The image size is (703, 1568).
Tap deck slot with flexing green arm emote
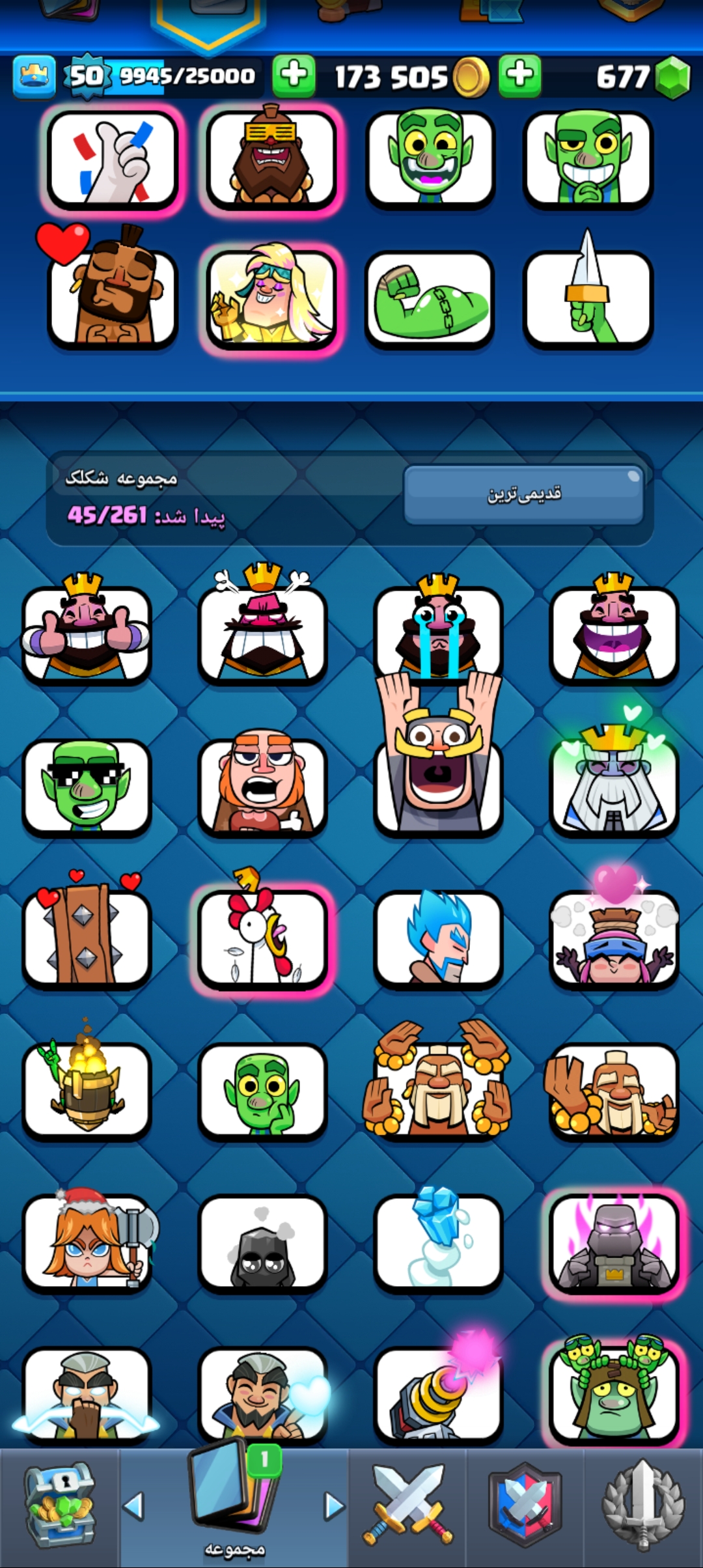click(x=429, y=299)
